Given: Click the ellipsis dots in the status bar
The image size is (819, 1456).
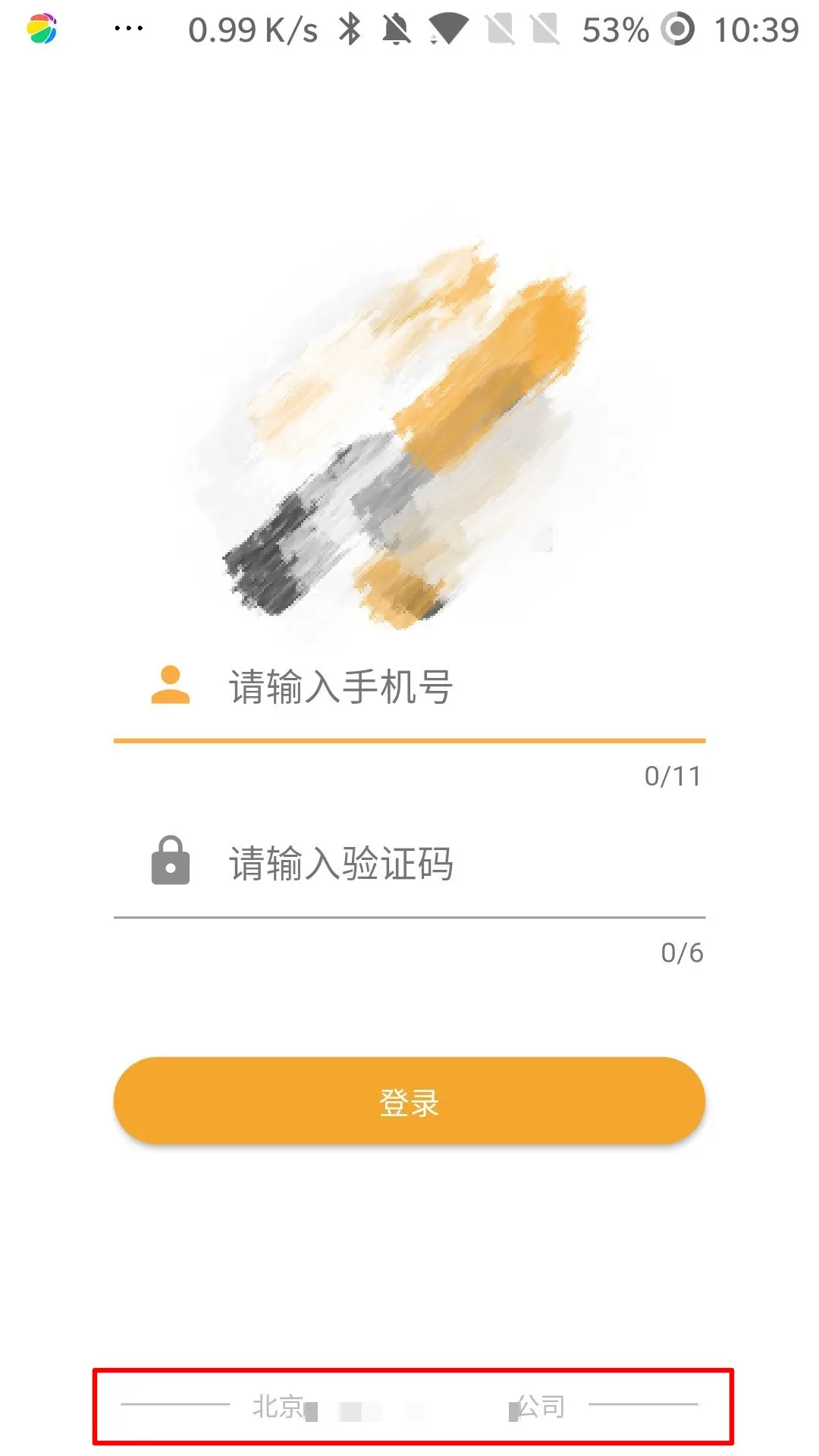Looking at the screenshot, I should 127,29.
